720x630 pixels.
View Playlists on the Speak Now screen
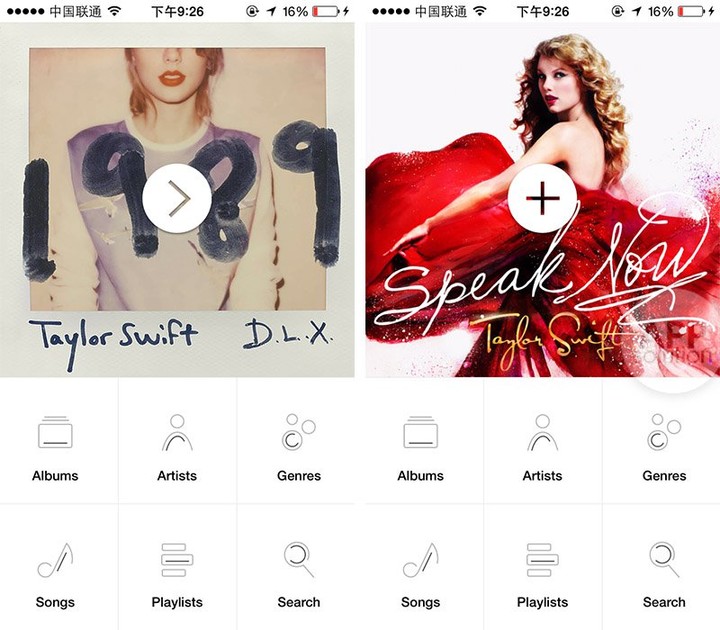(542, 573)
